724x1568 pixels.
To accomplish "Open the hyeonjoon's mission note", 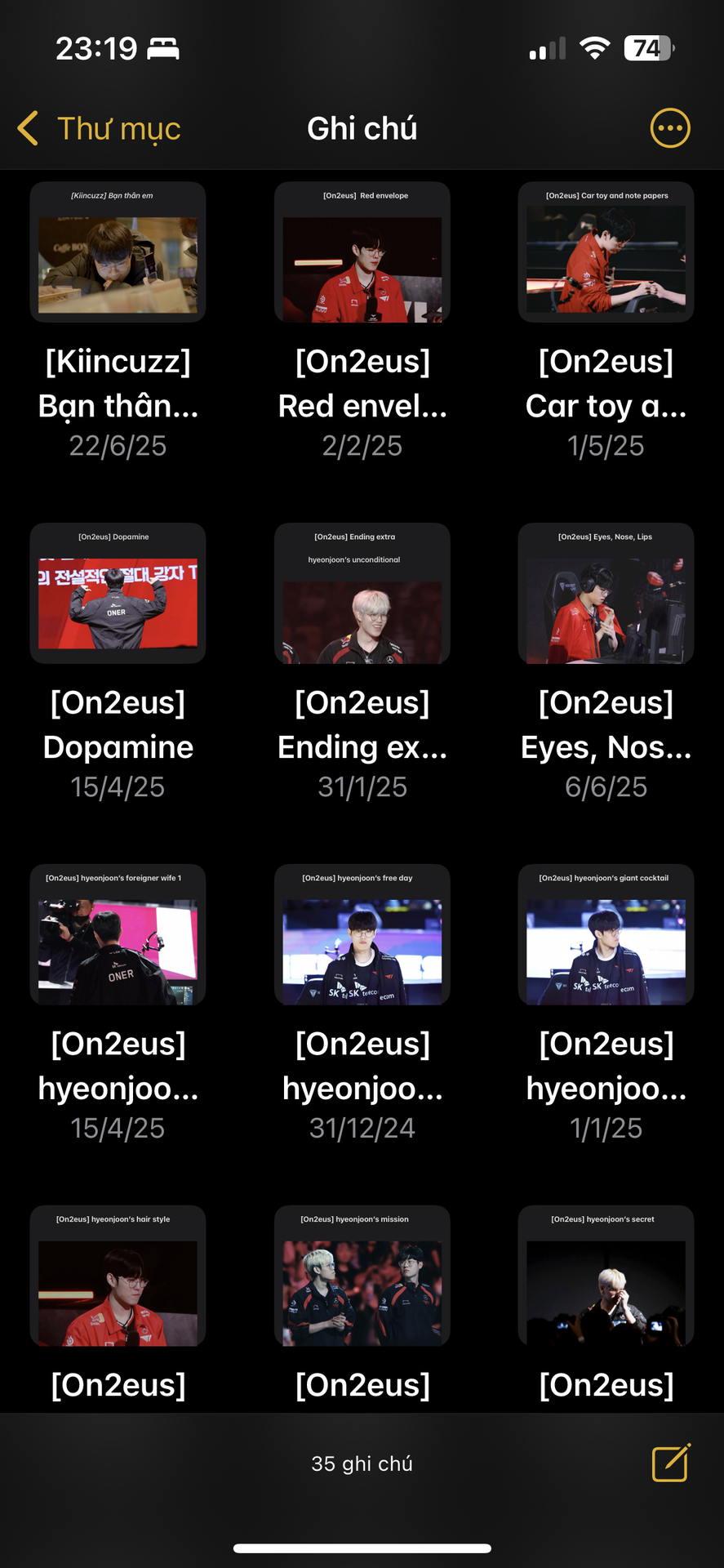I will 362,1276.
